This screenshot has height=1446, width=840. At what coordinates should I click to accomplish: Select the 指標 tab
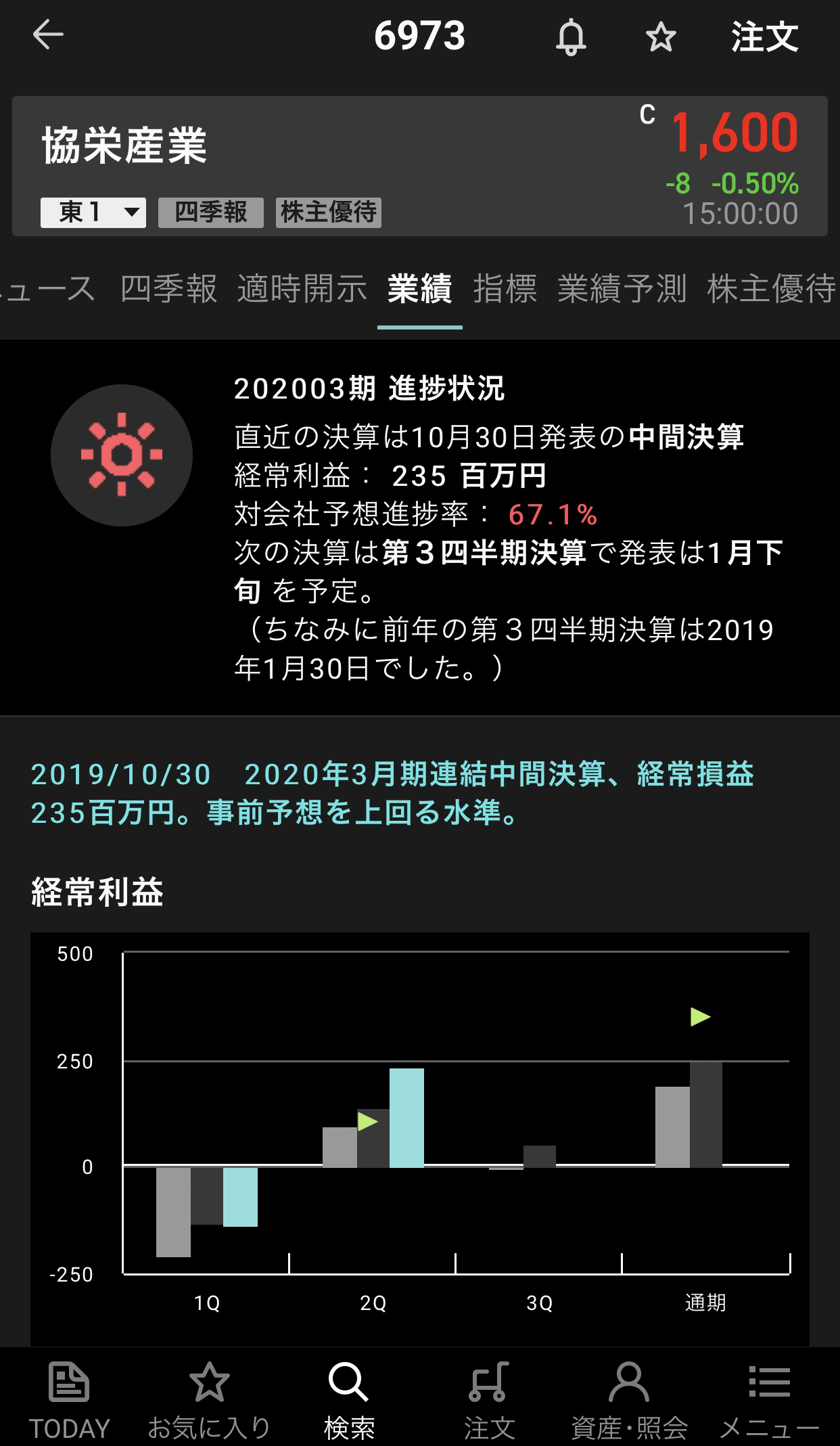[x=505, y=289]
